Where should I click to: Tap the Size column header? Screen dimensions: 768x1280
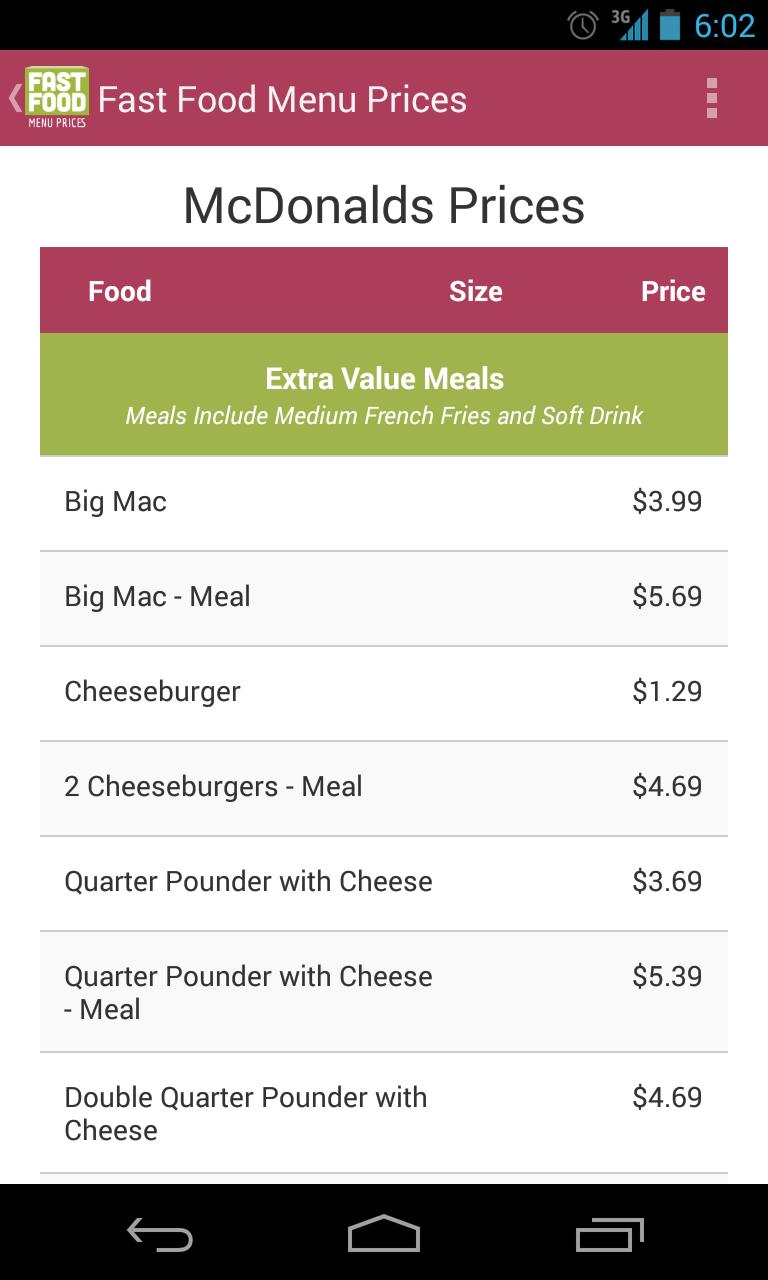476,291
